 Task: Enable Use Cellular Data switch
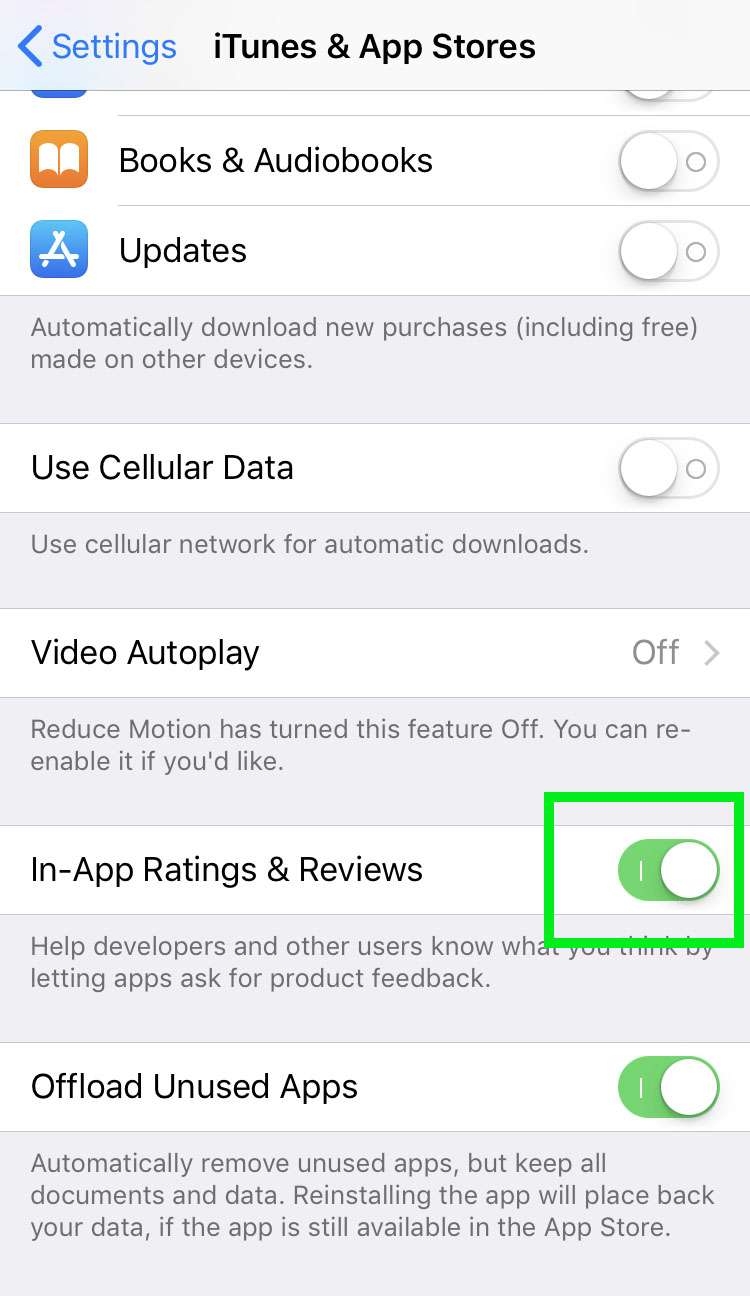pyautogui.click(x=668, y=468)
